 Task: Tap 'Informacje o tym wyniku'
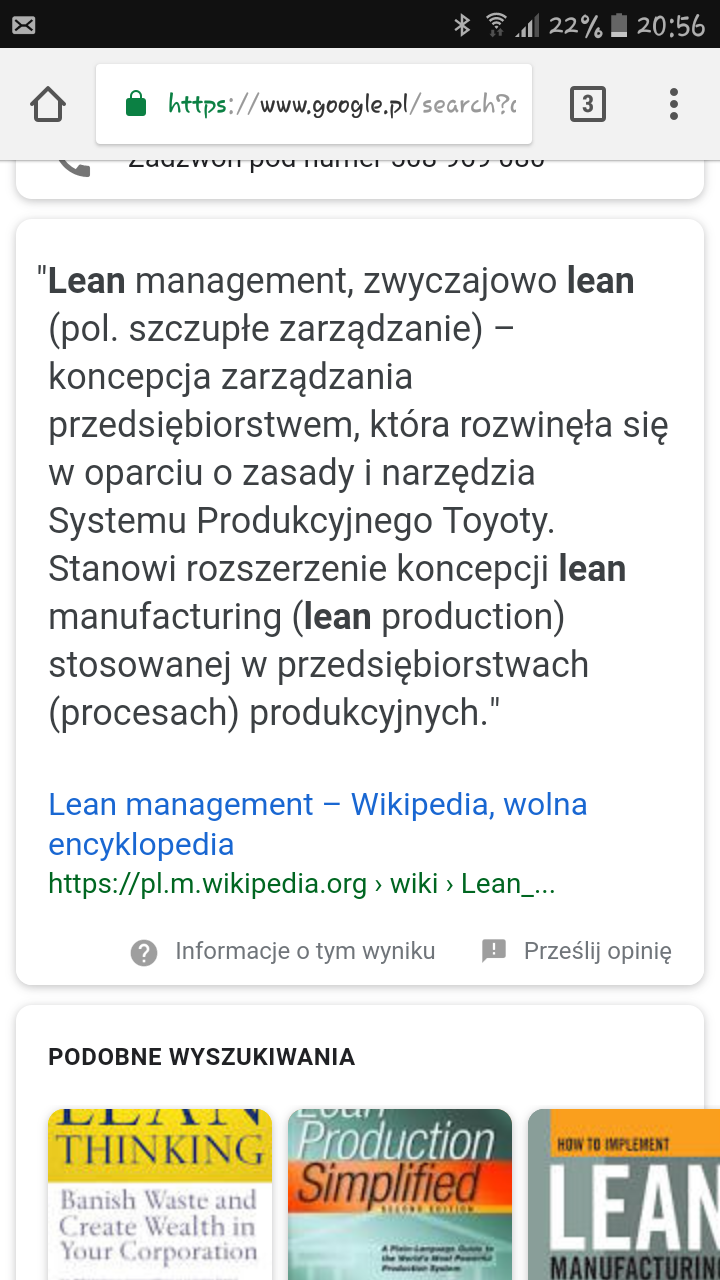coord(284,951)
